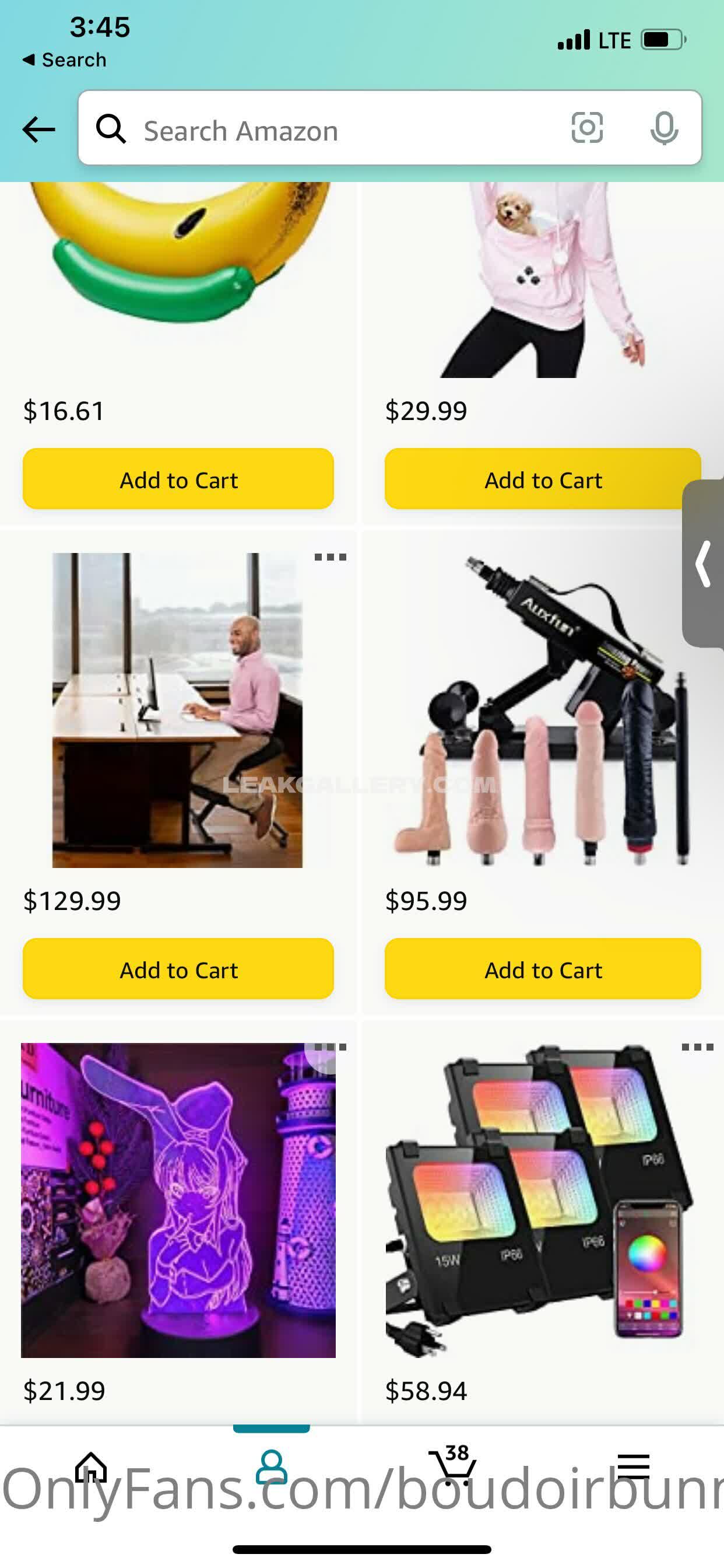
Task: Add the $95.99 item to cart
Action: point(542,969)
